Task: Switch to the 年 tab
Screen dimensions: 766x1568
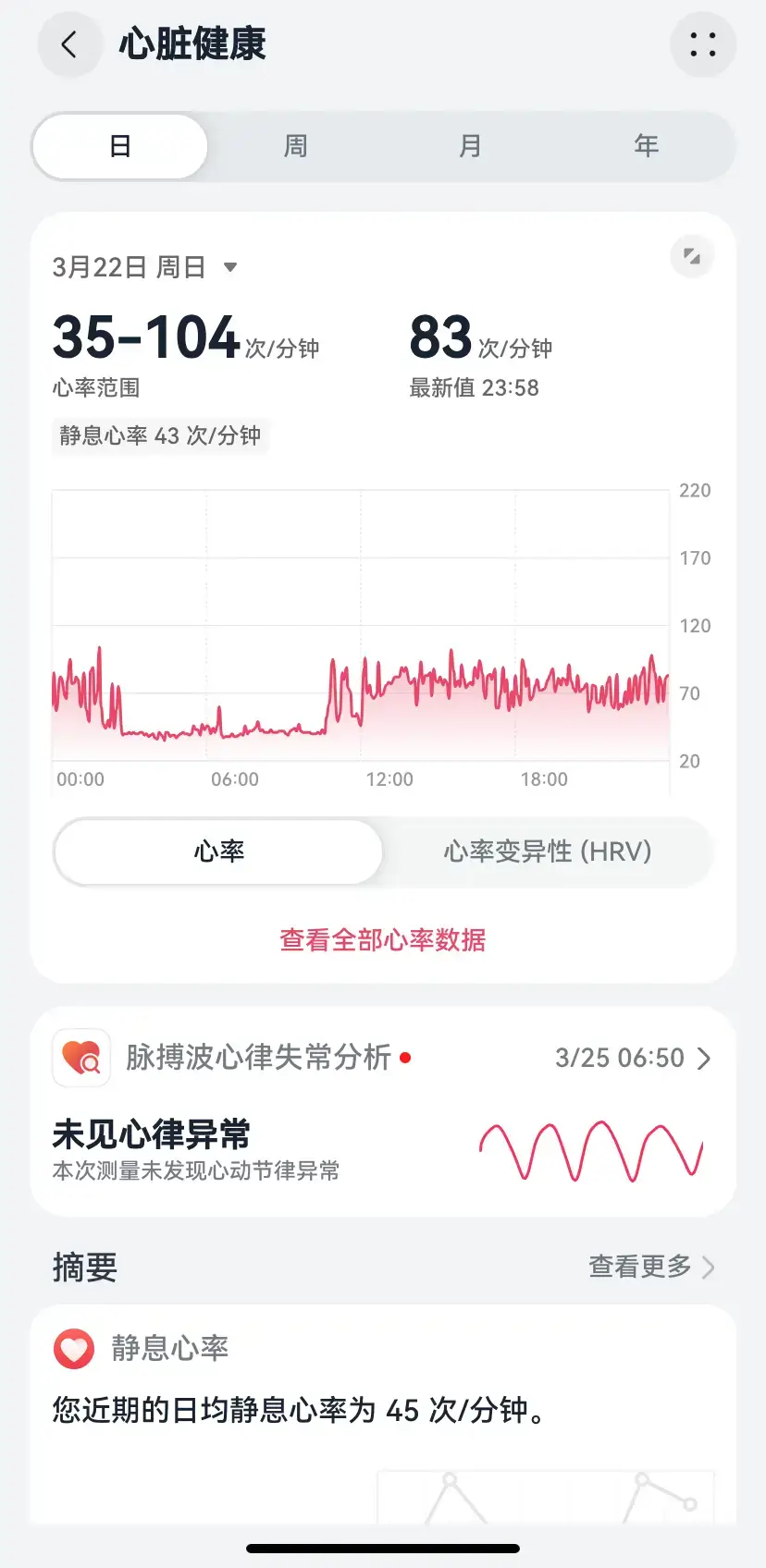Action: [x=646, y=146]
